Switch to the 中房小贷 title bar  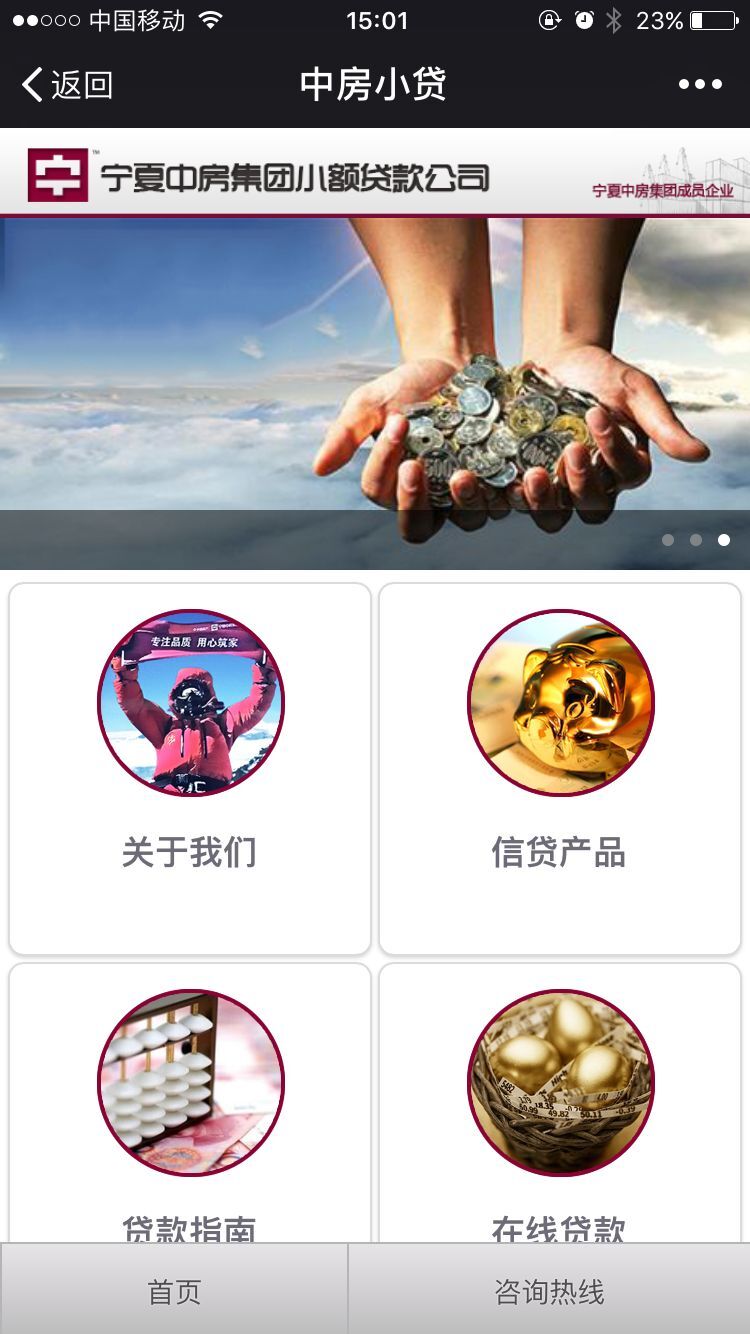point(375,84)
